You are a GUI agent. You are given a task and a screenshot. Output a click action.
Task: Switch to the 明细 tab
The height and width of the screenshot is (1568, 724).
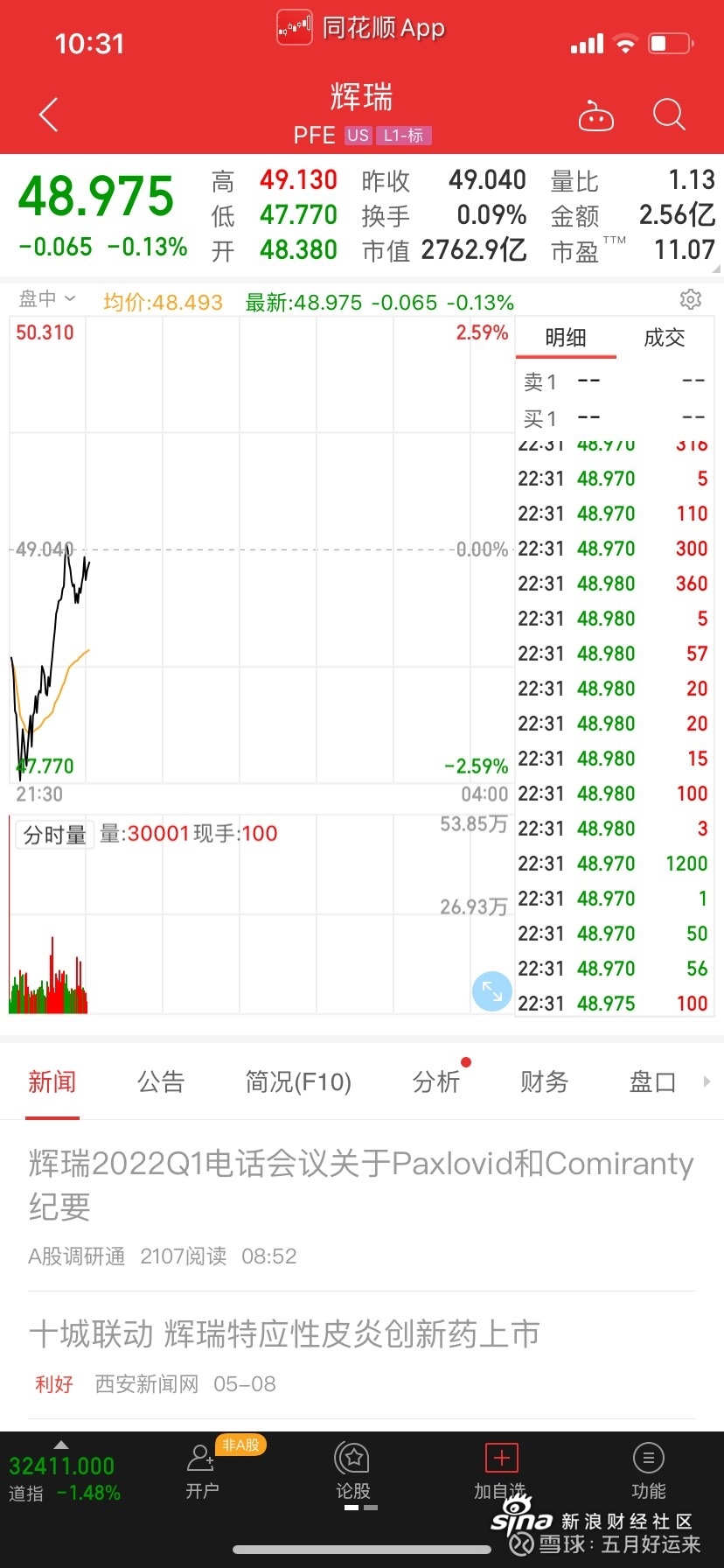coord(566,338)
